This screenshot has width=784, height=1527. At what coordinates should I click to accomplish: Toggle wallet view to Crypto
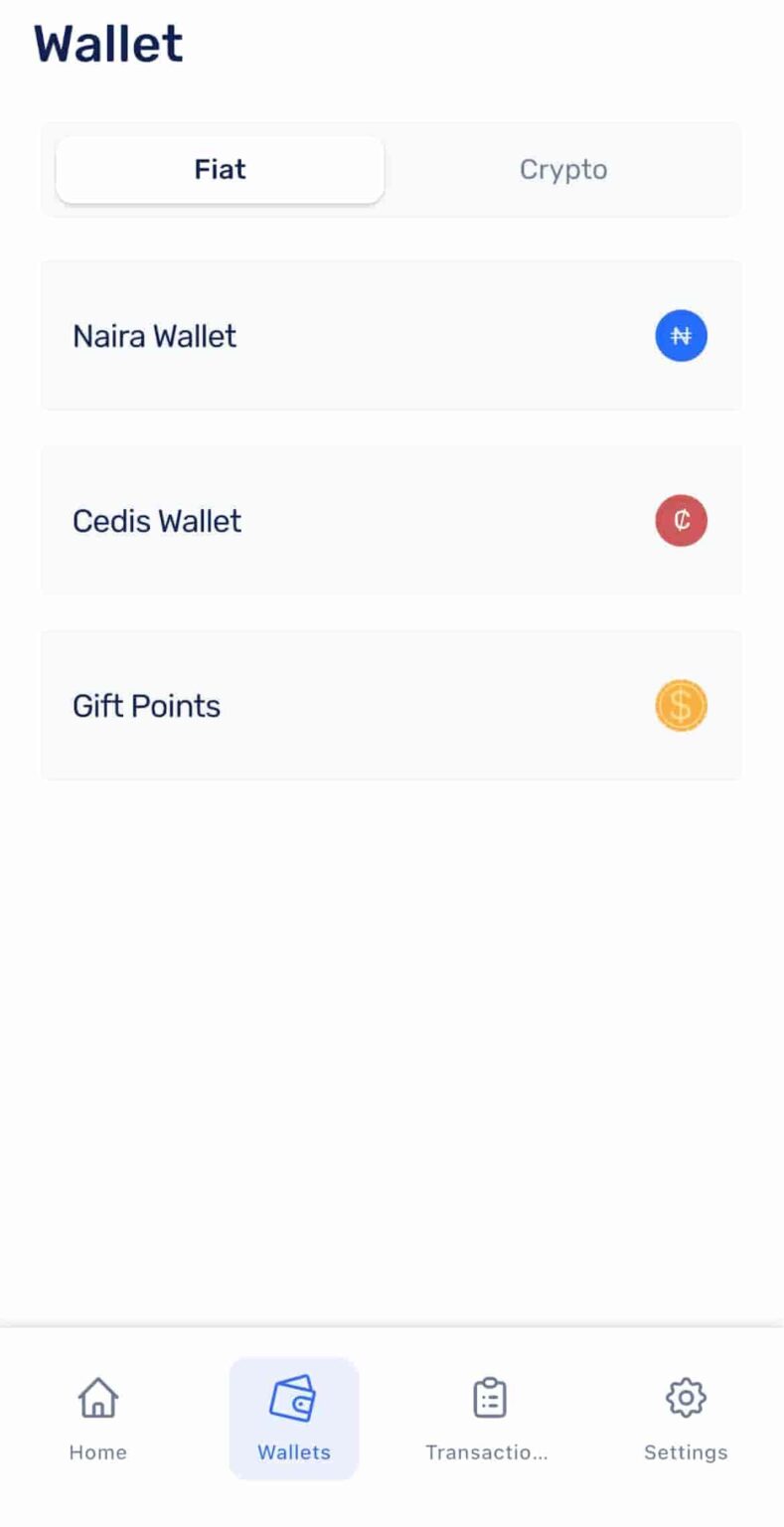click(x=563, y=169)
